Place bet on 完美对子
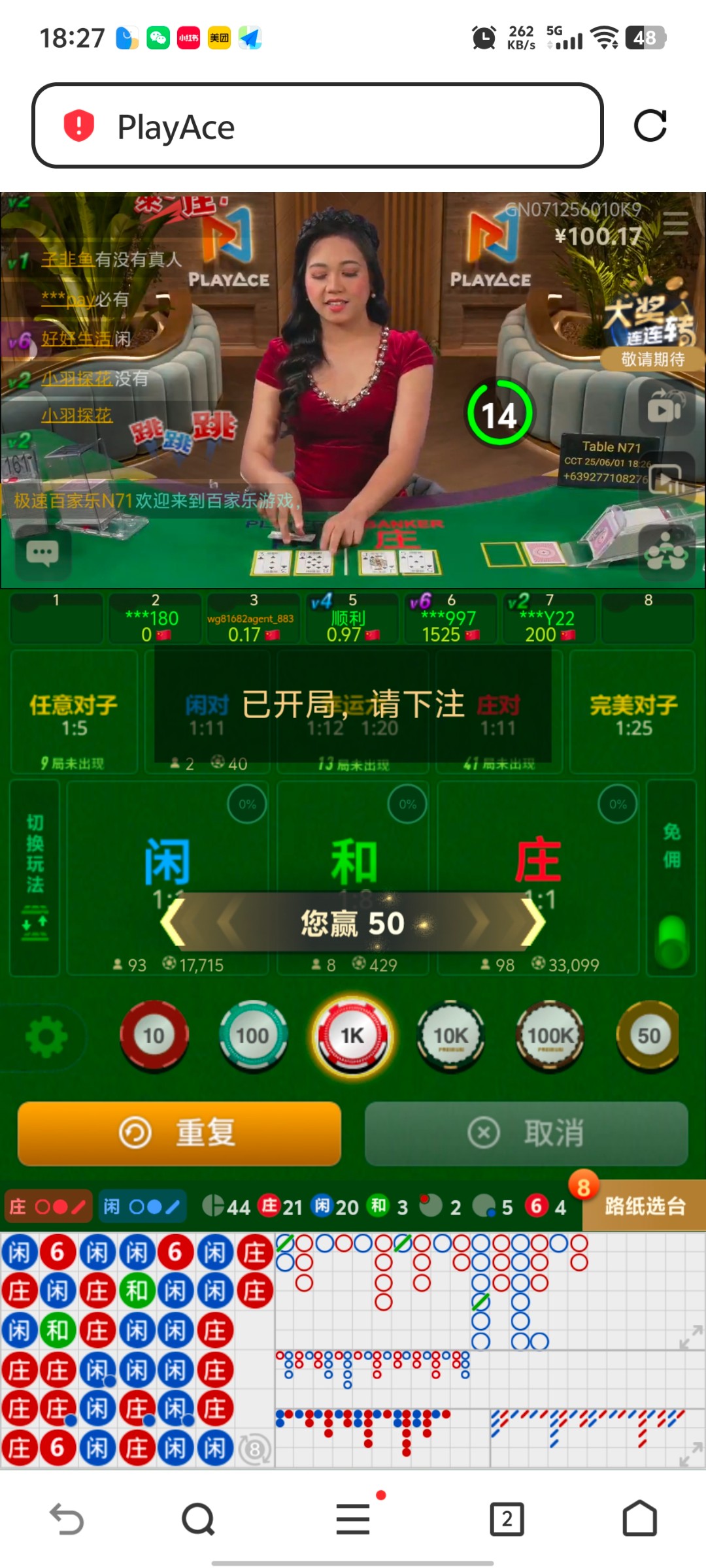 tap(633, 713)
